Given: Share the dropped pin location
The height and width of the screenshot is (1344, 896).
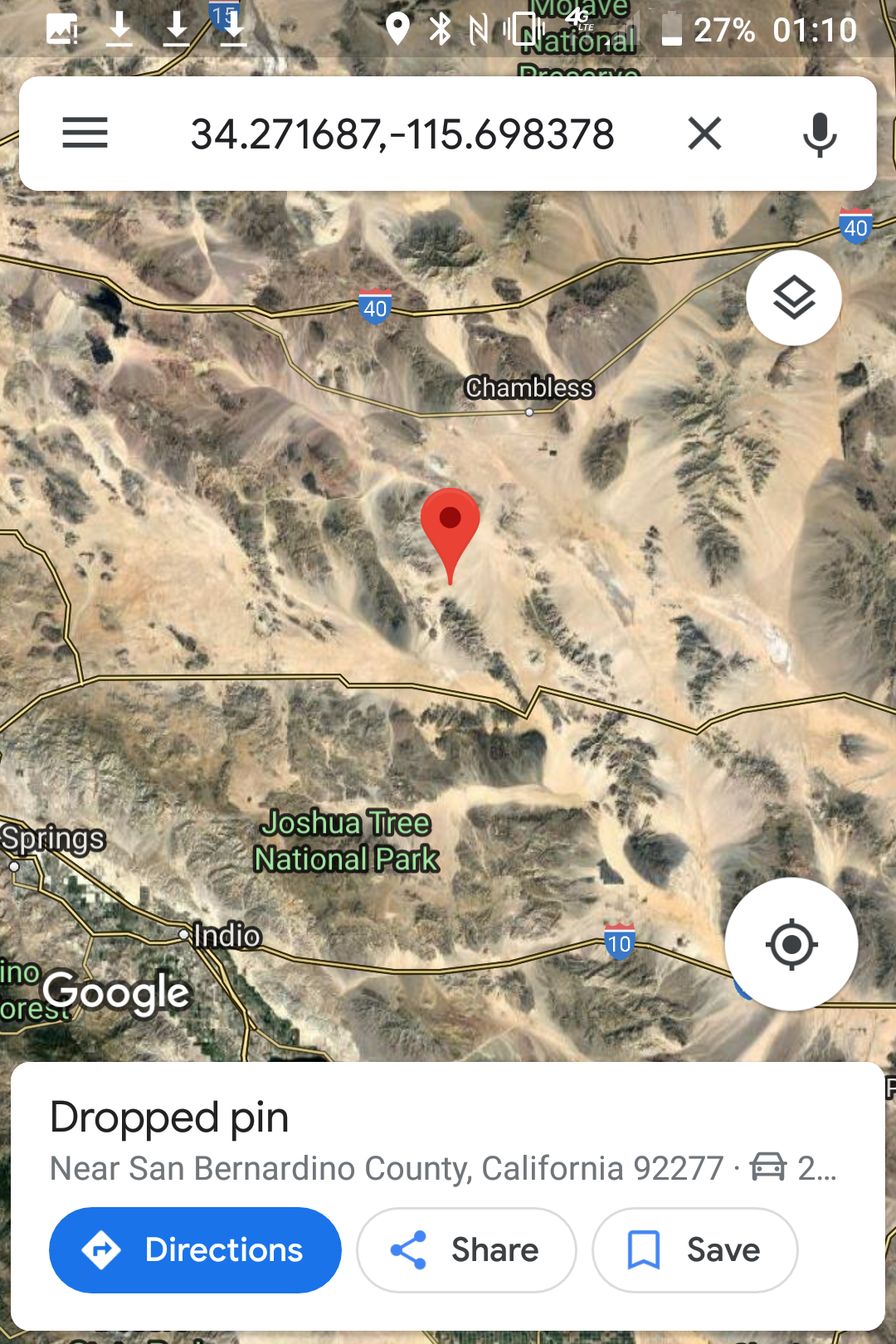Looking at the screenshot, I should tap(466, 1249).
